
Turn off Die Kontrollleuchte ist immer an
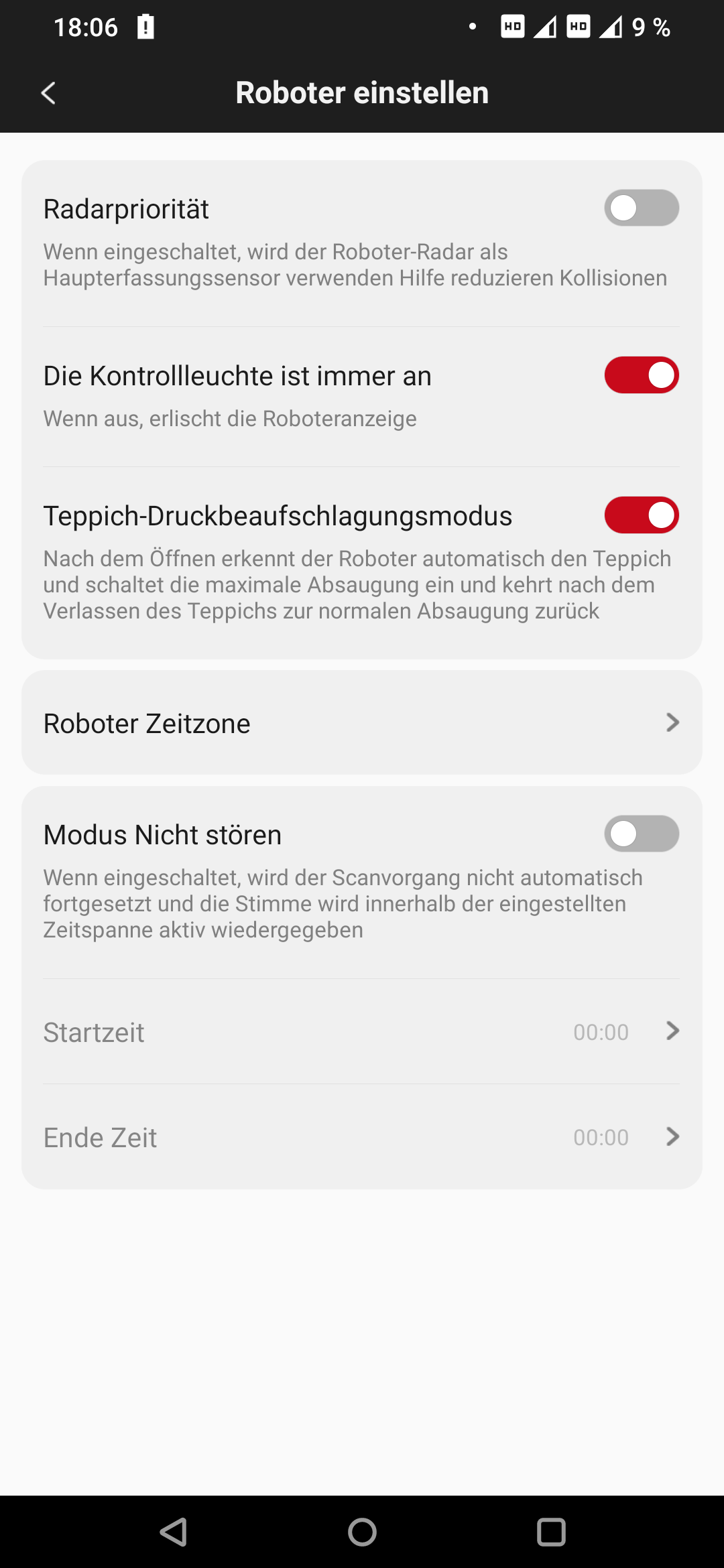pyautogui.click(x=642, y=375)
